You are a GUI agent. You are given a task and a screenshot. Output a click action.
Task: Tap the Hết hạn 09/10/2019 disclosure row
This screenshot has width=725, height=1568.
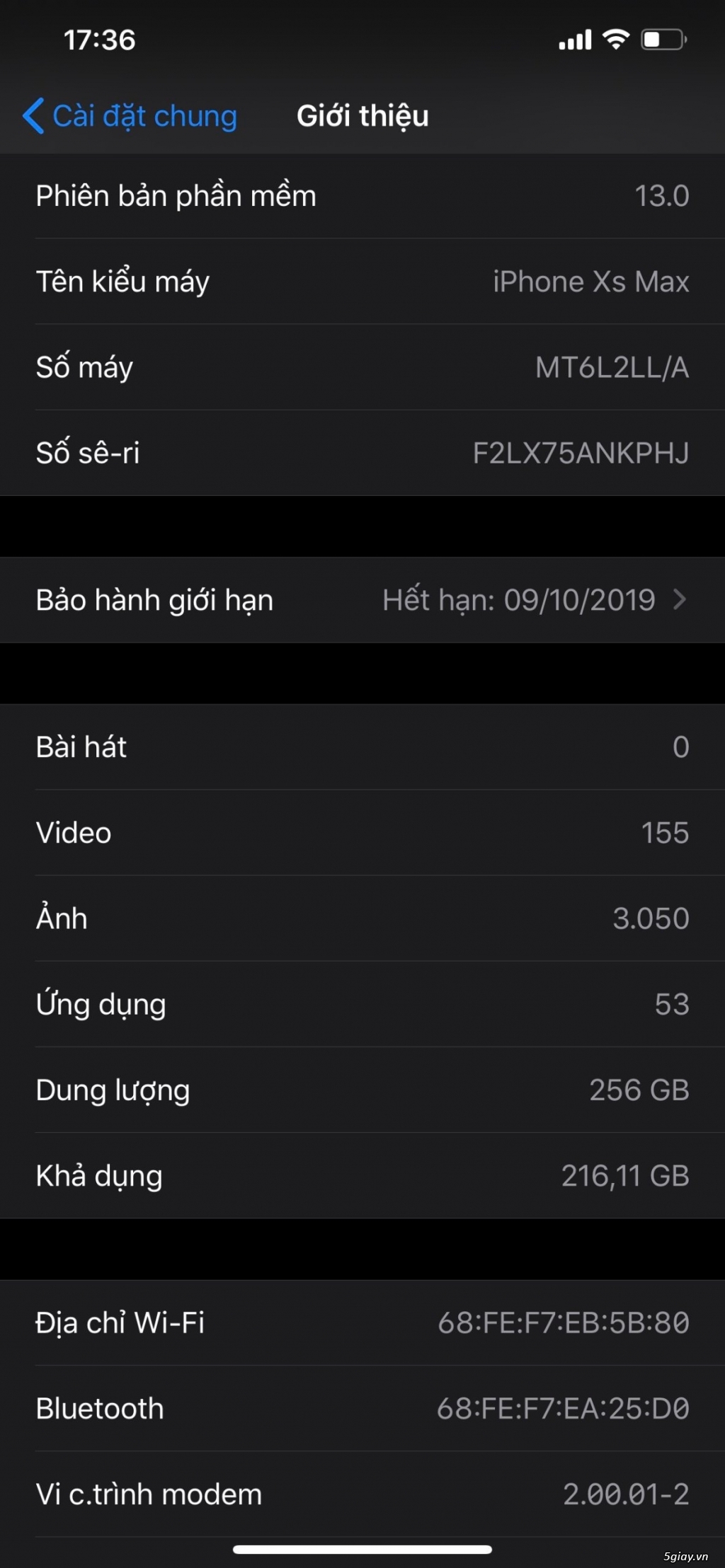520,599
